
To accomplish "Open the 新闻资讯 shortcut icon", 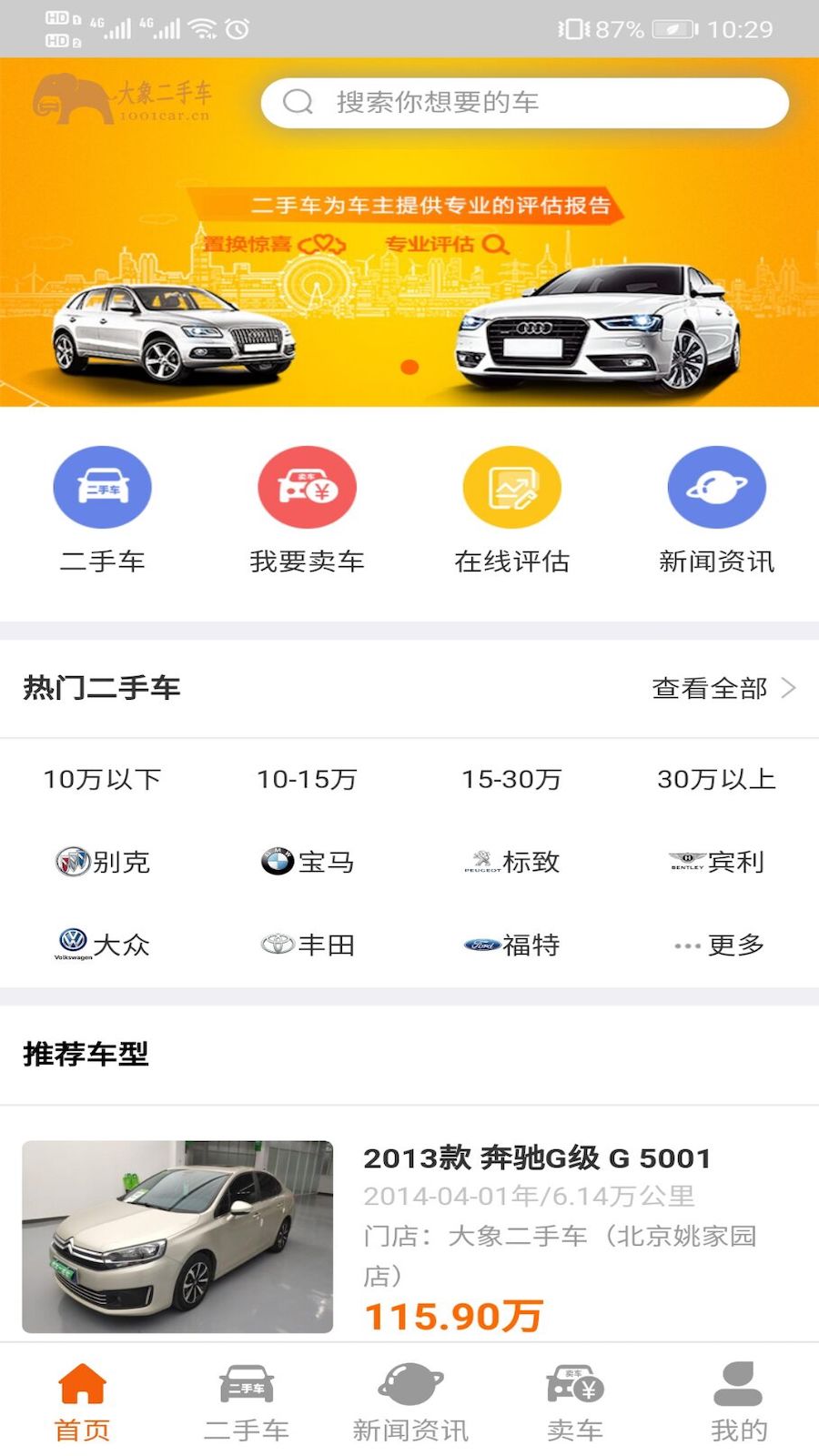I will 716,488.
